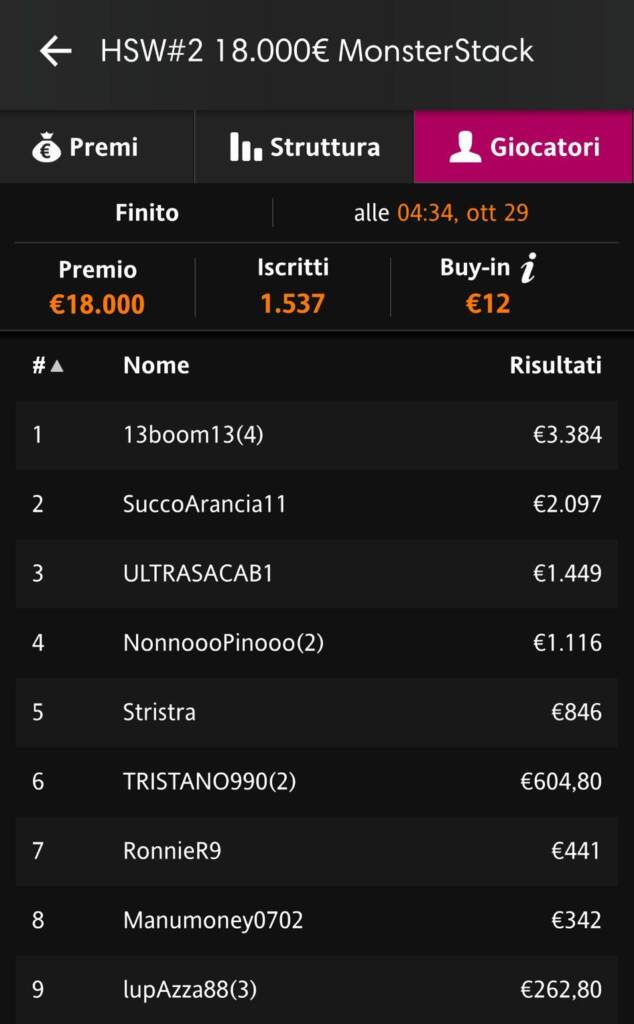
Task: Open SuccoArancia11 player row
Action: click(317, 504)
